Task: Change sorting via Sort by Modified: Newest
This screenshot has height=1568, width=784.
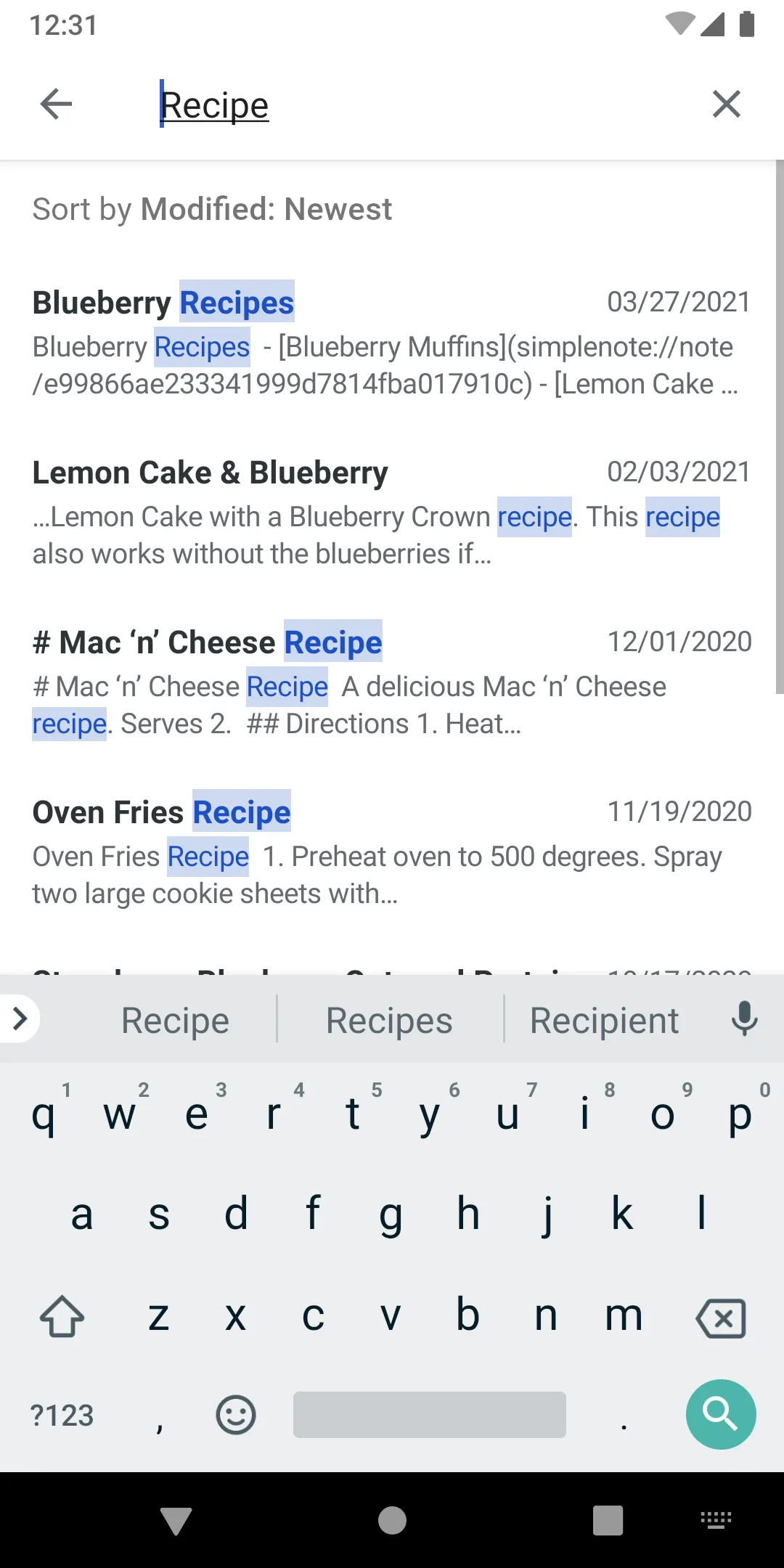Action: 211,209
